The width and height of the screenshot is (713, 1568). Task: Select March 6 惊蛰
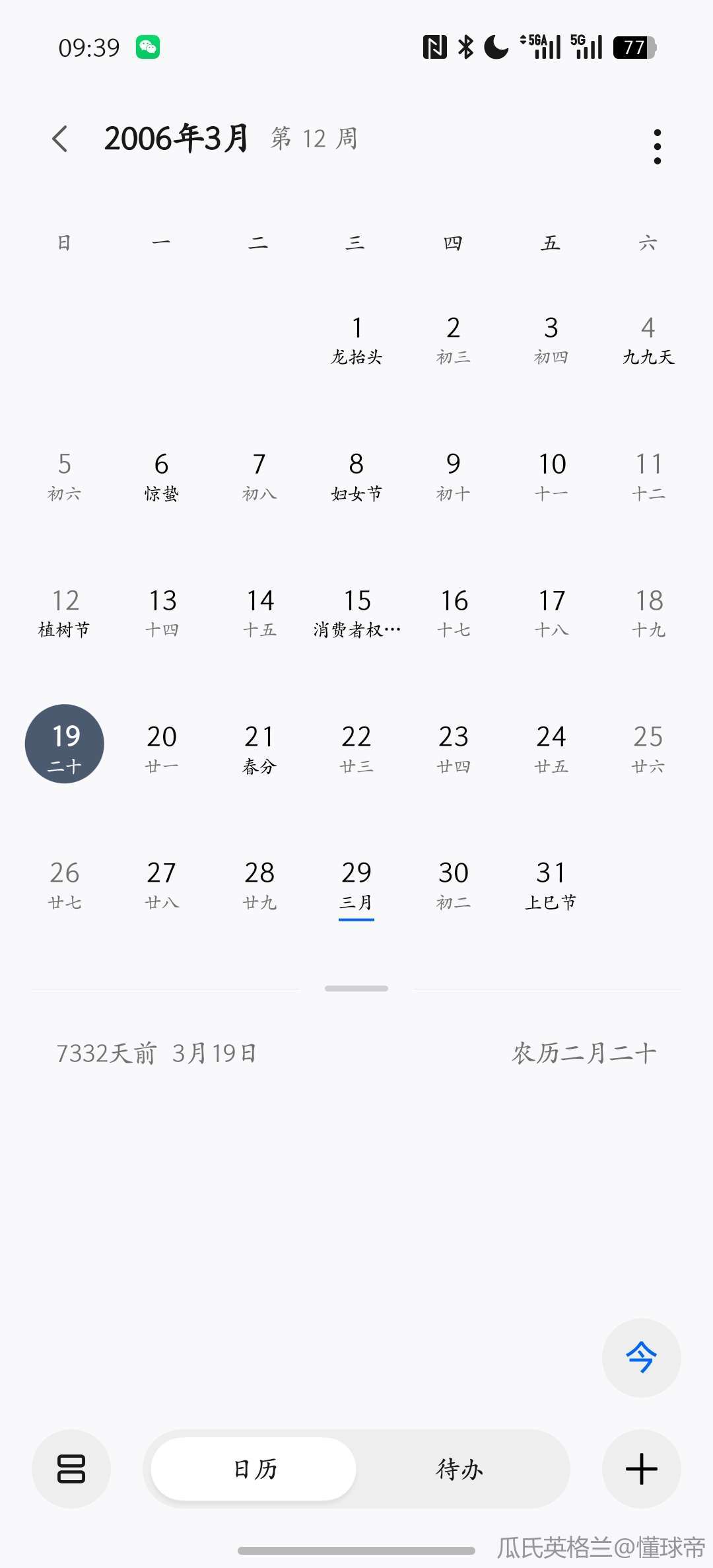(162, 476)
